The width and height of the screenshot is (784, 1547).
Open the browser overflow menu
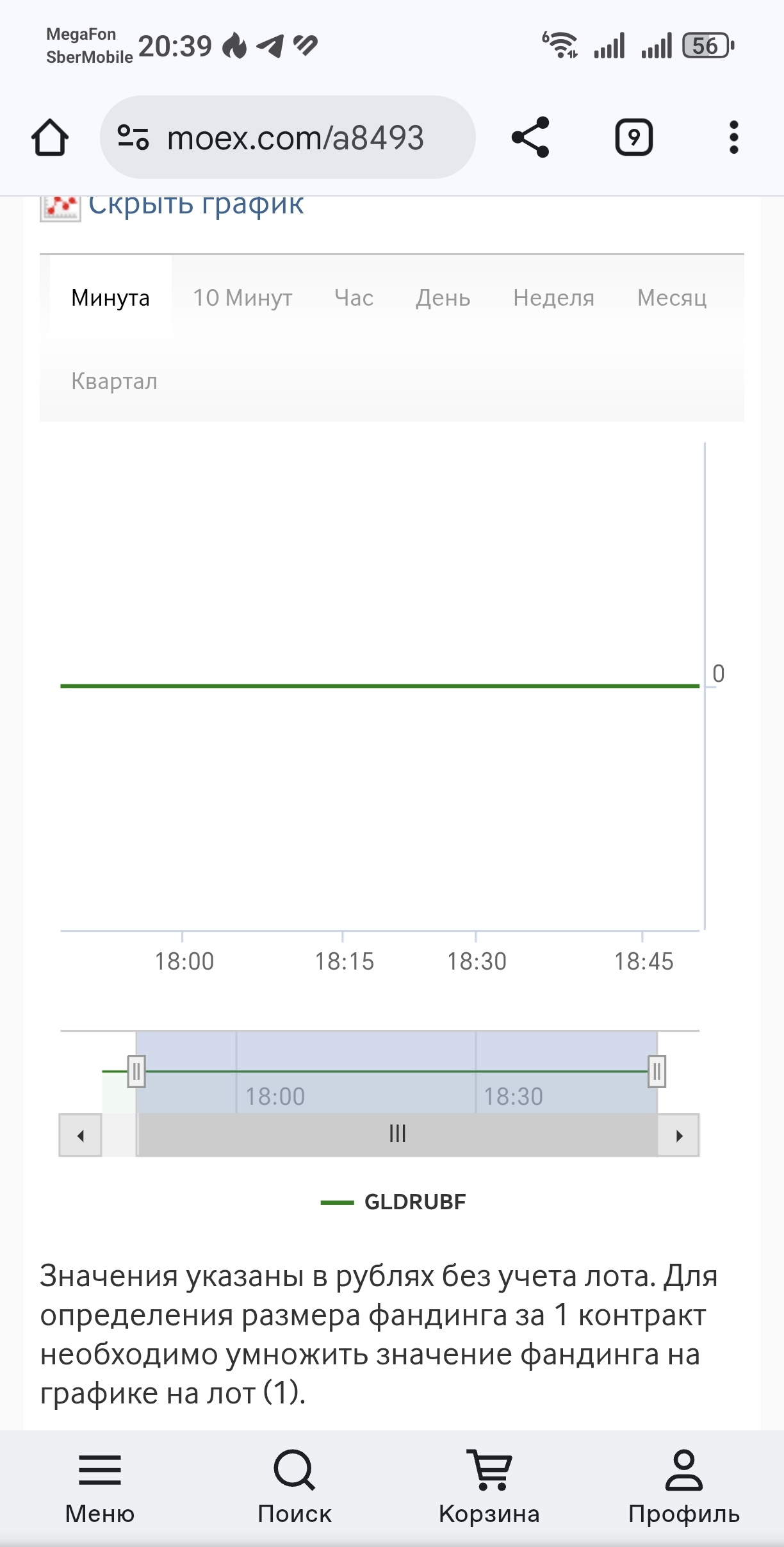(x=733, y=137)
